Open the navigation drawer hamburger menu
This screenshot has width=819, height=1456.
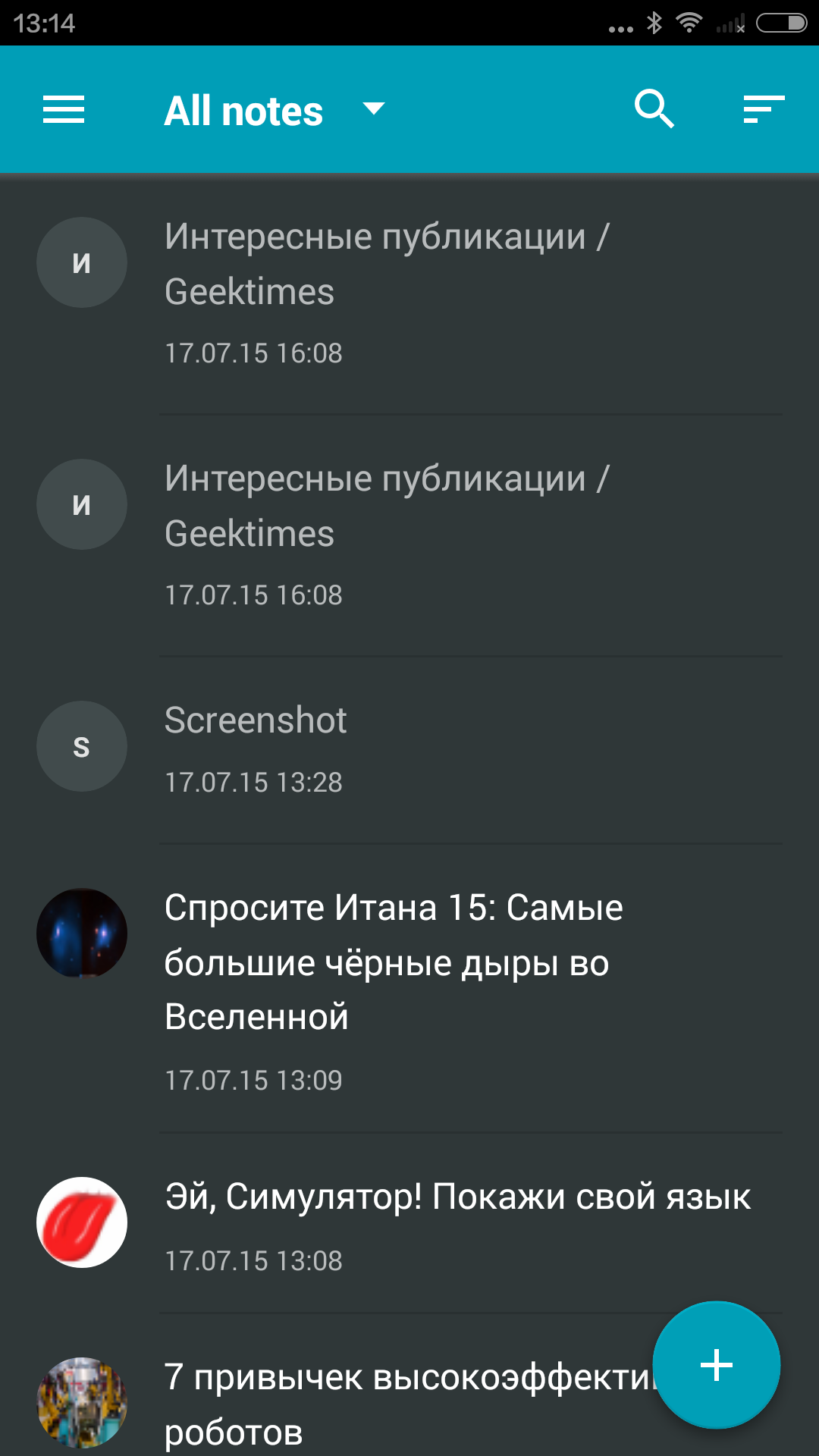pos(64,109)
